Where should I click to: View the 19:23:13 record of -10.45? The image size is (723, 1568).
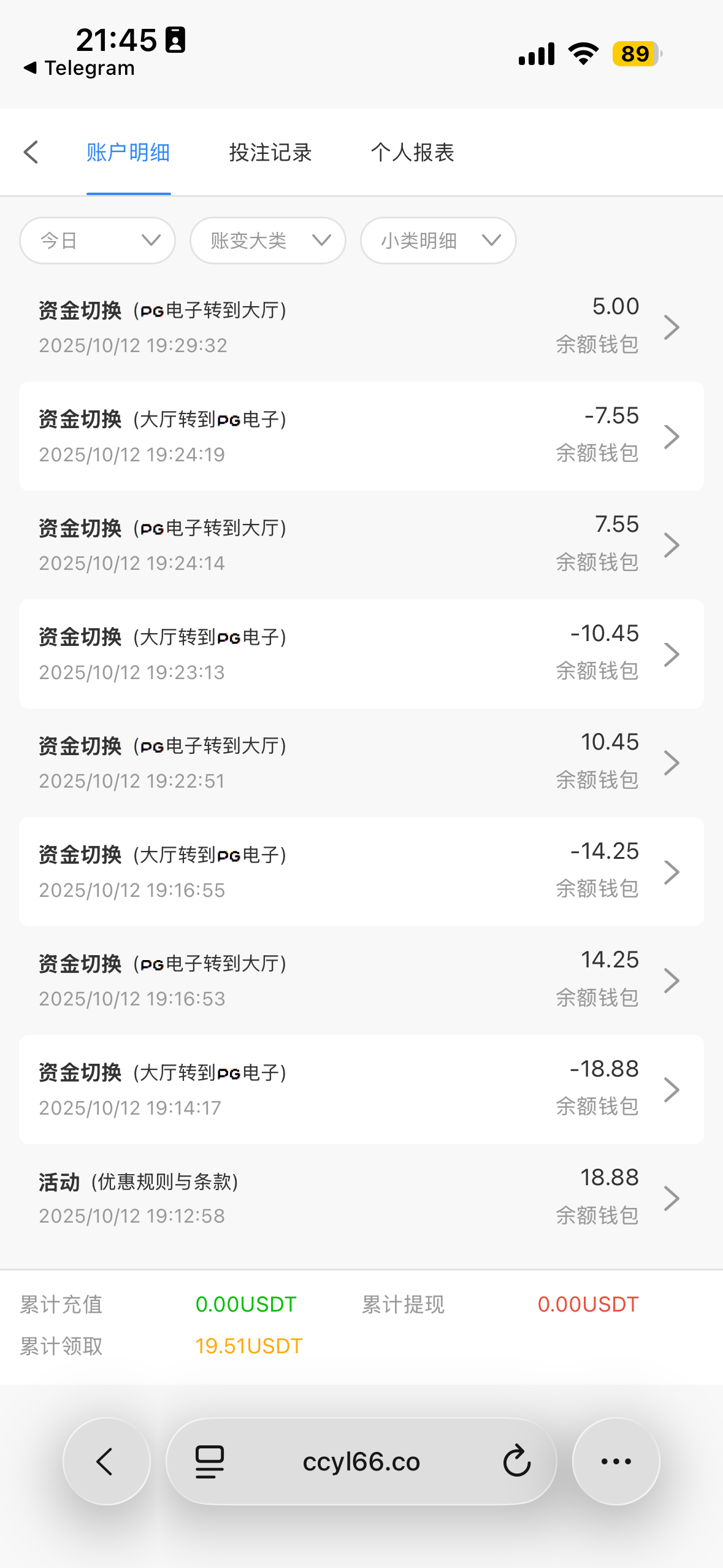361,654
